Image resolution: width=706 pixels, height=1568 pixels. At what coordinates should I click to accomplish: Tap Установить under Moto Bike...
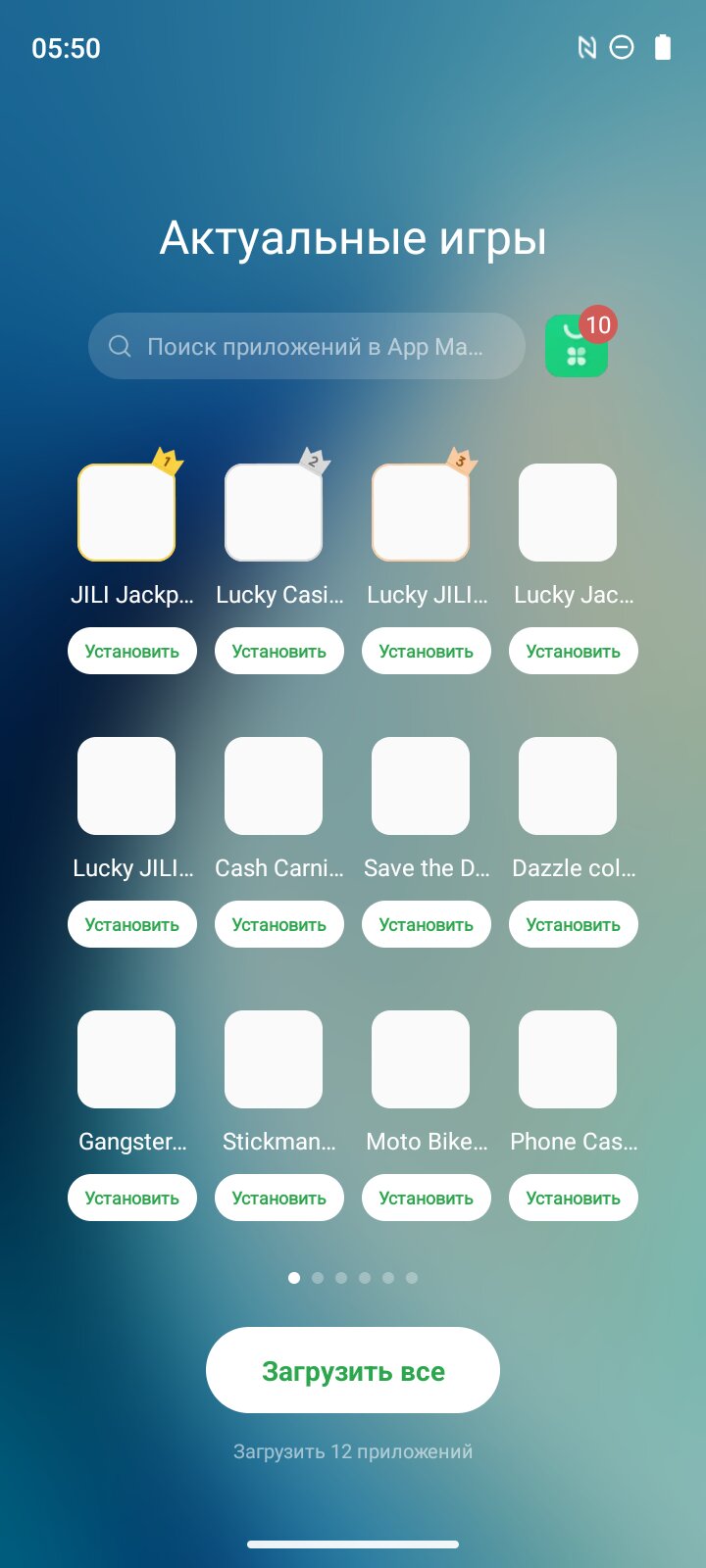427,1199
